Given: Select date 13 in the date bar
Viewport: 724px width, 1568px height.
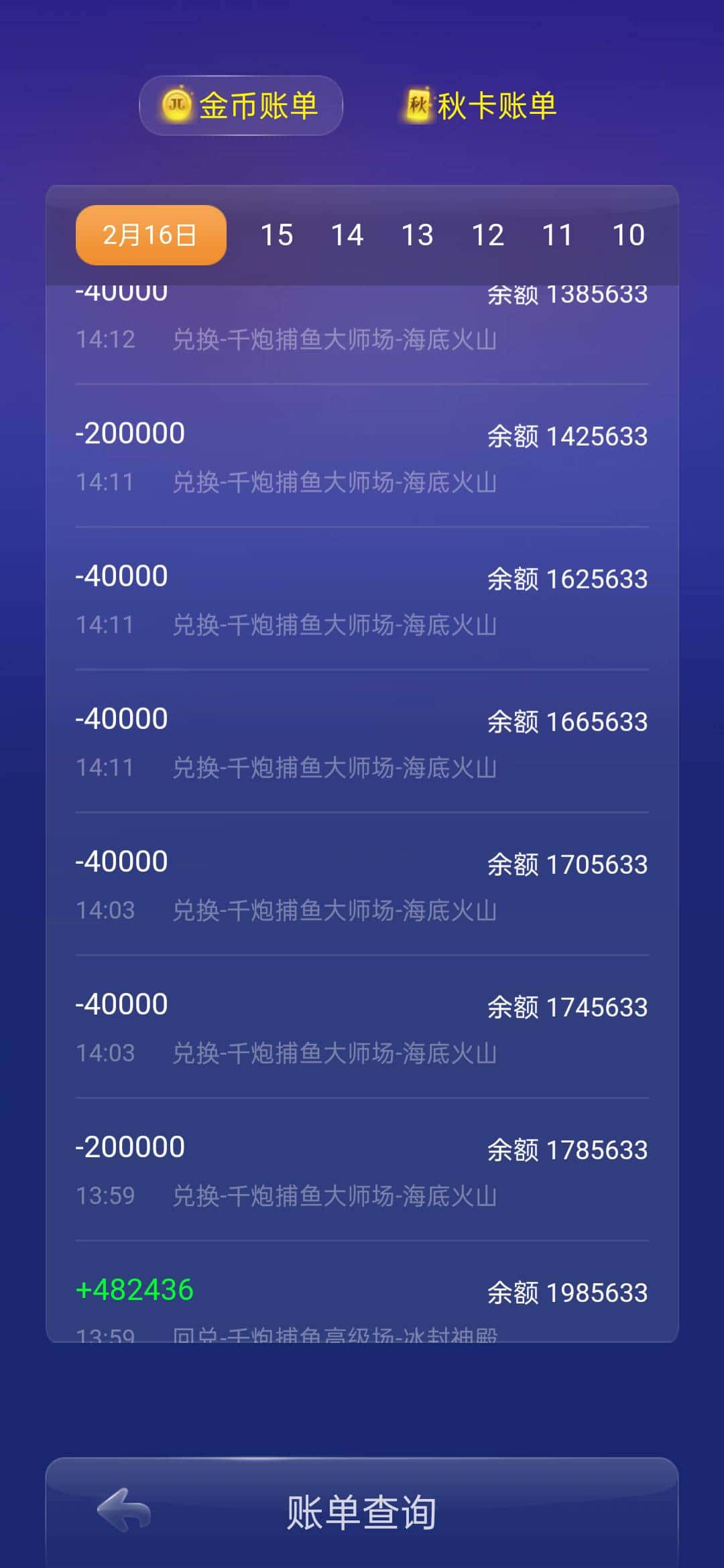Looking at the screenshot, I should coord(418,235).
